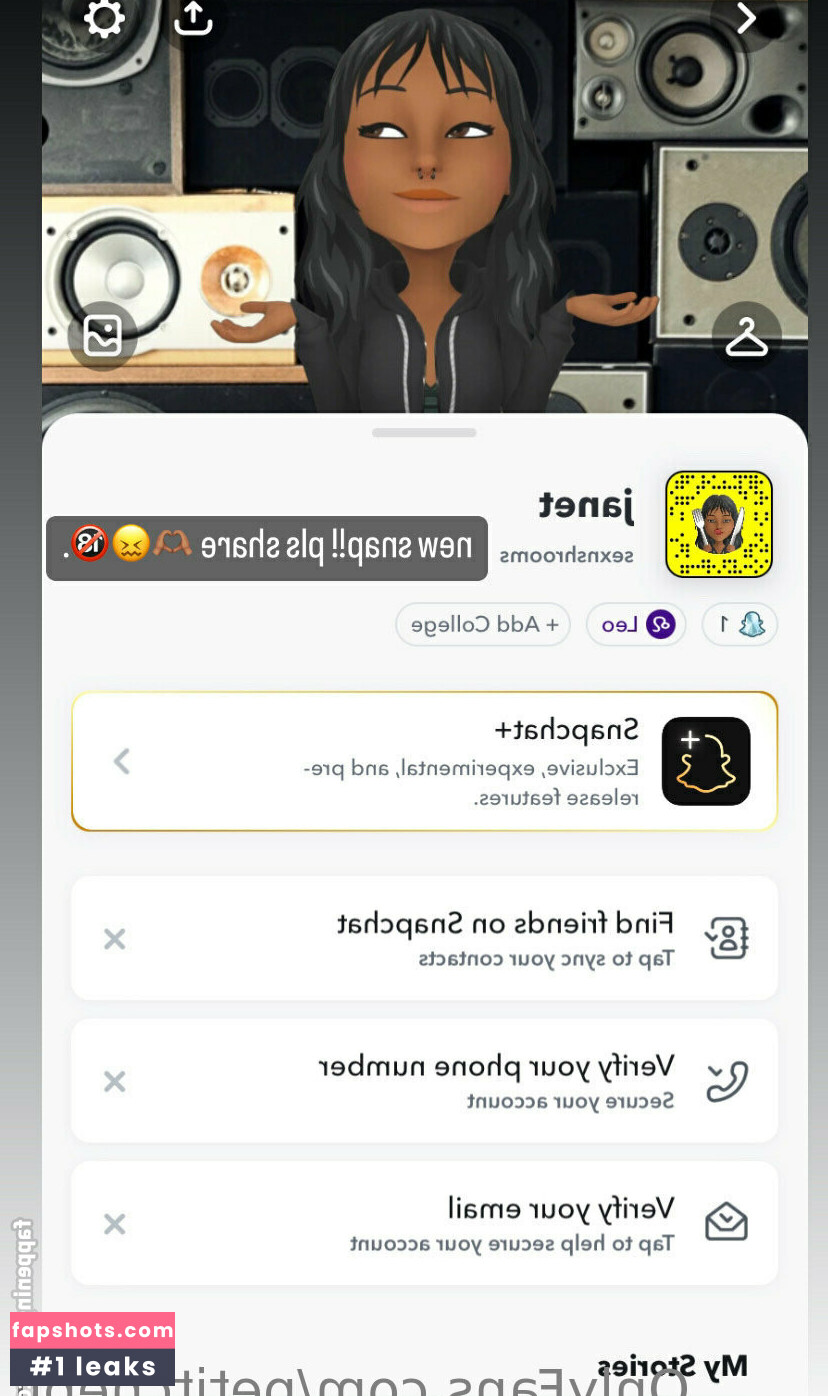Tap the share profile icon
This screenshot has height=1396, width=828.
point(192,19)
